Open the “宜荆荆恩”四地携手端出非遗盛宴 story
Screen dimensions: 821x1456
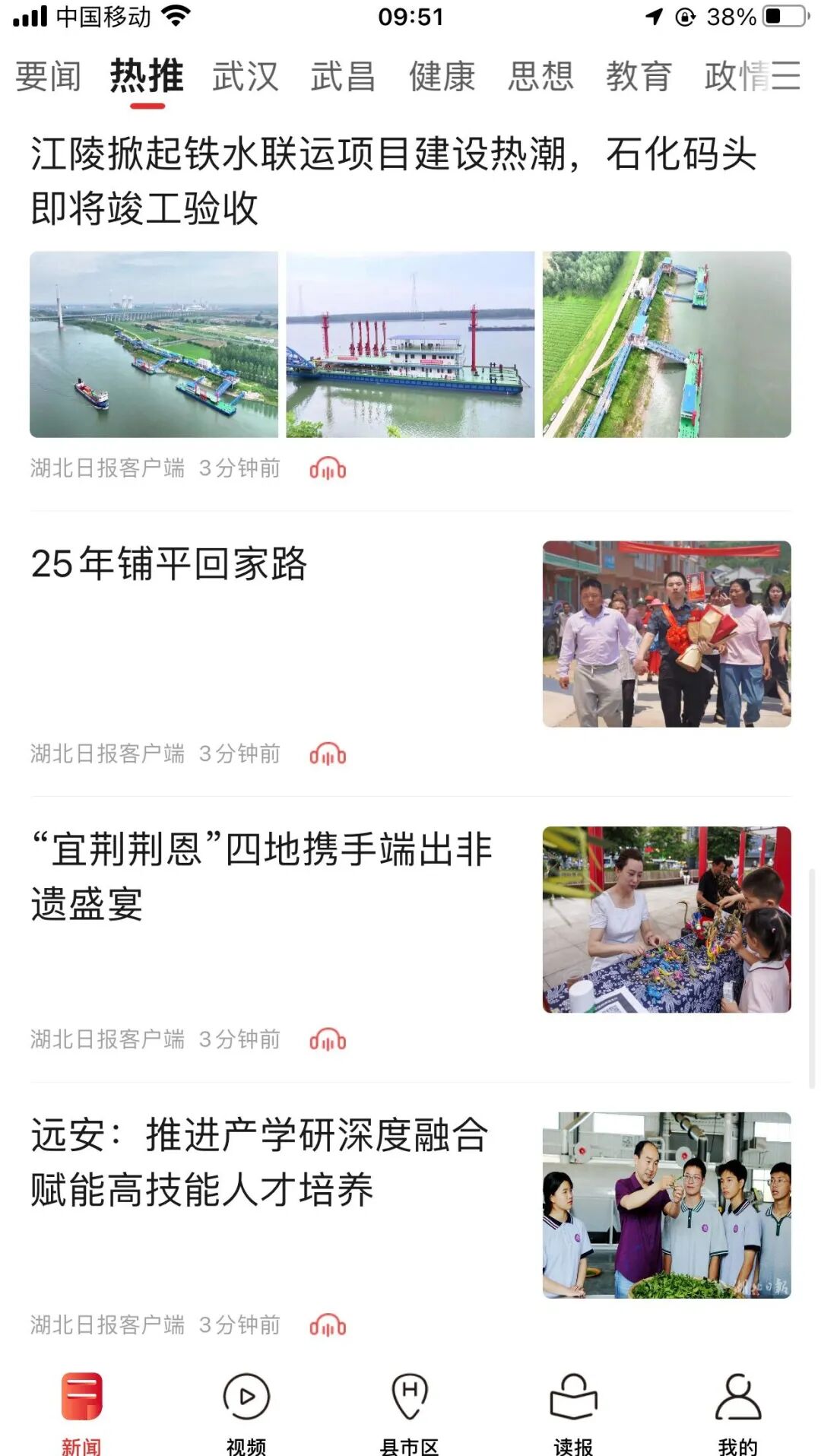(262, 876)
